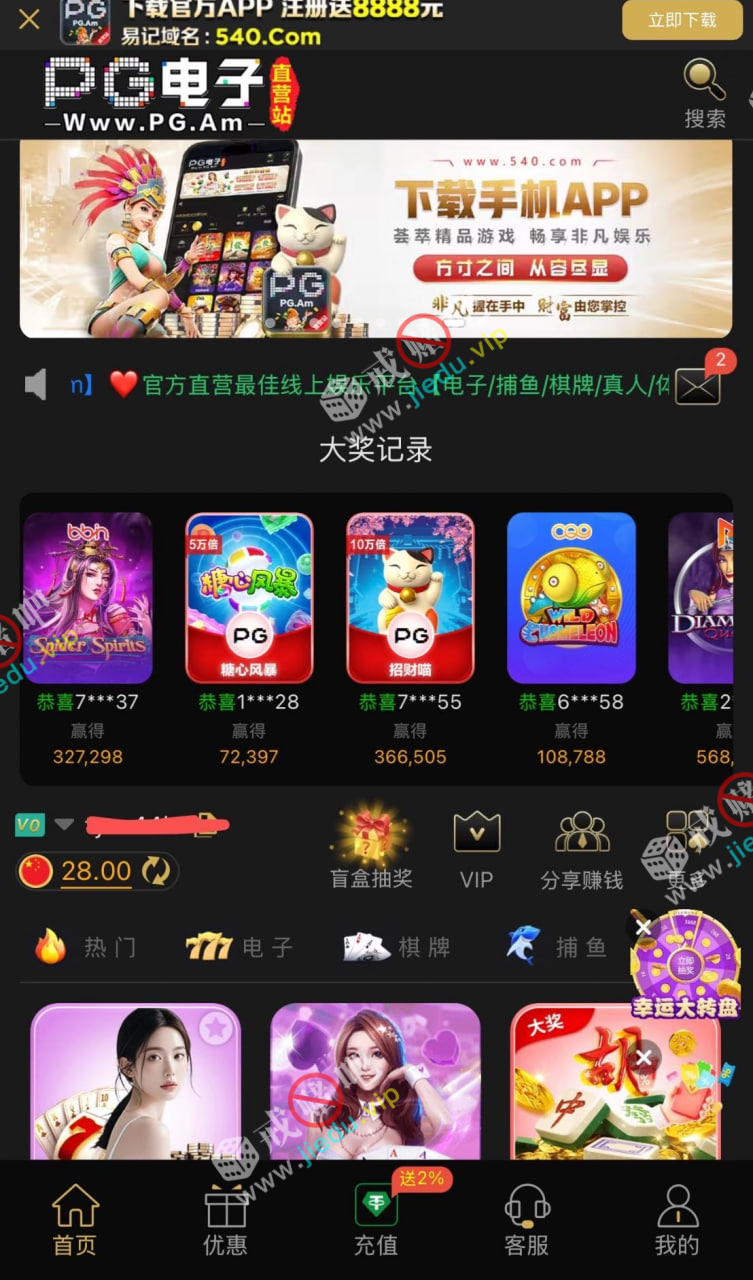Open the 下载手机APP promo banner

pyautogui.click(x=376, y=238)
